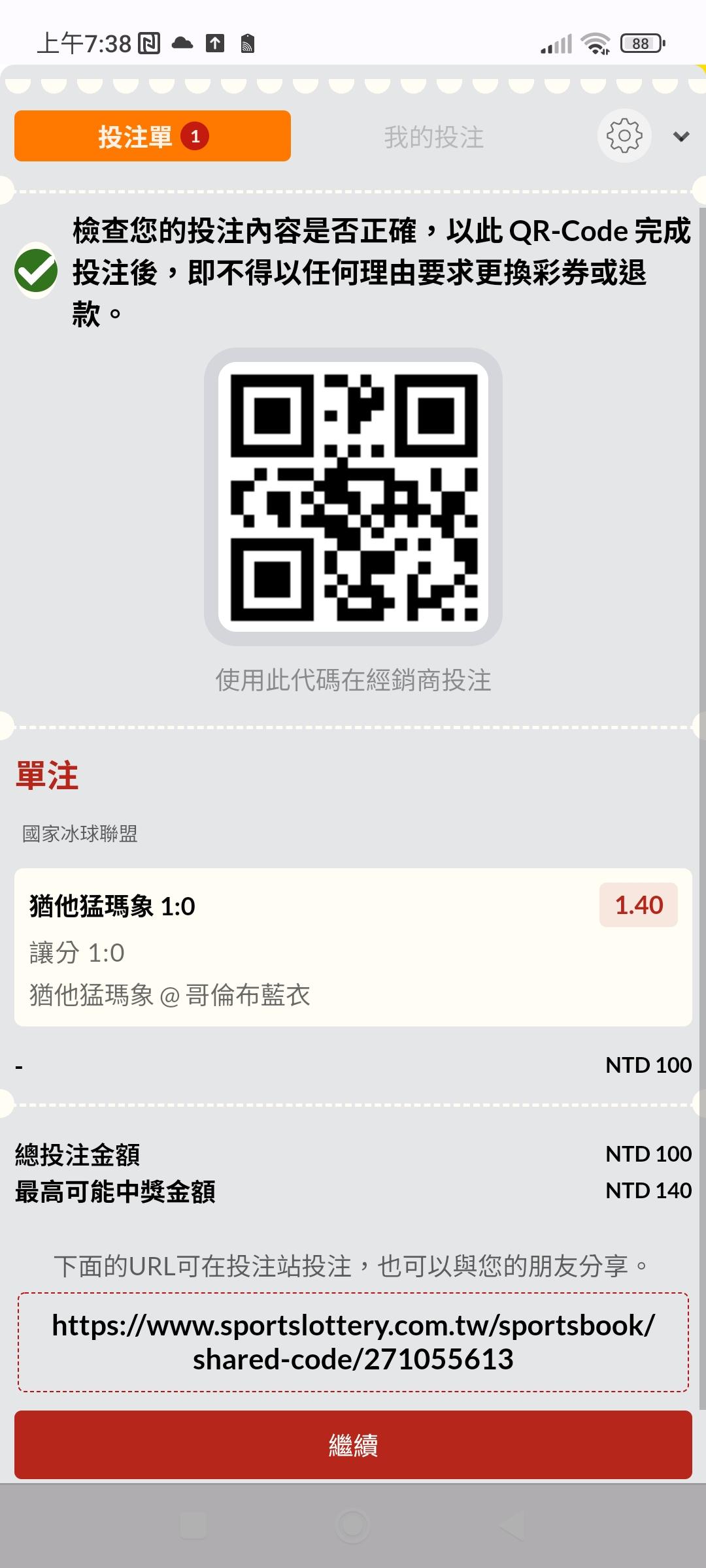Image resolution: width=706 pixels, height=1568 pixels.
Task: Open the sportslottery shared-code URL
Action: click(353, 1342)
